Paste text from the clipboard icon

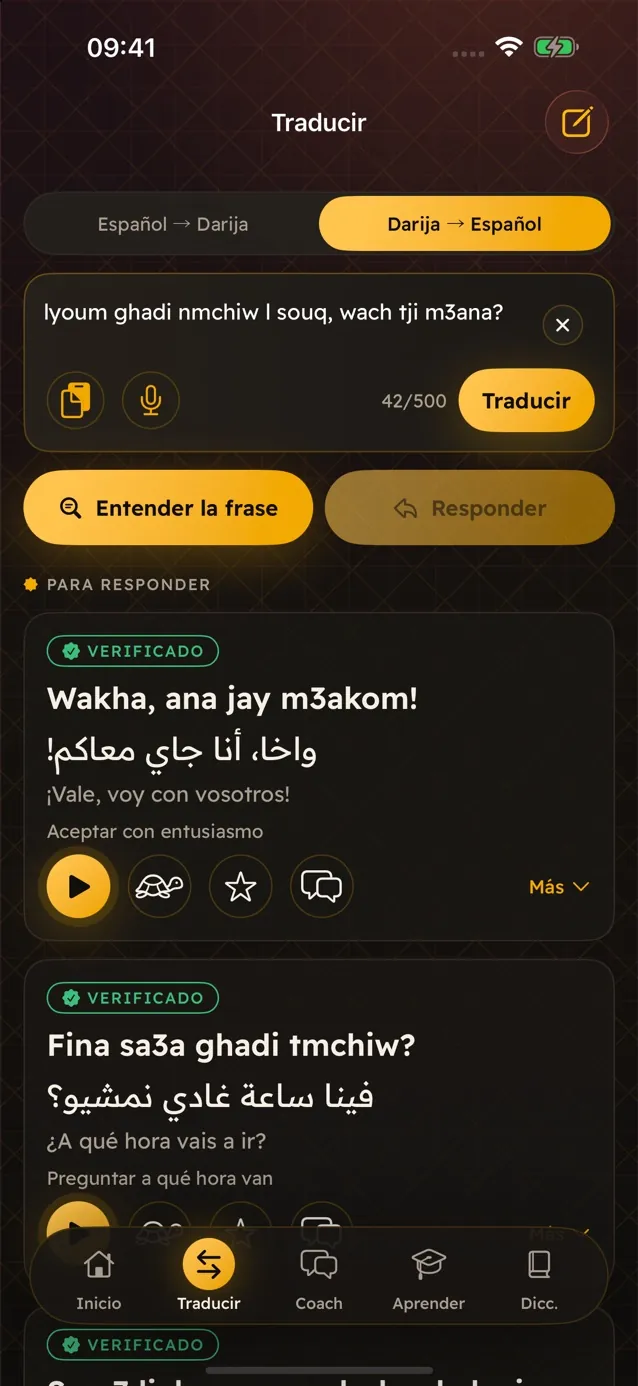pos(75,401)
